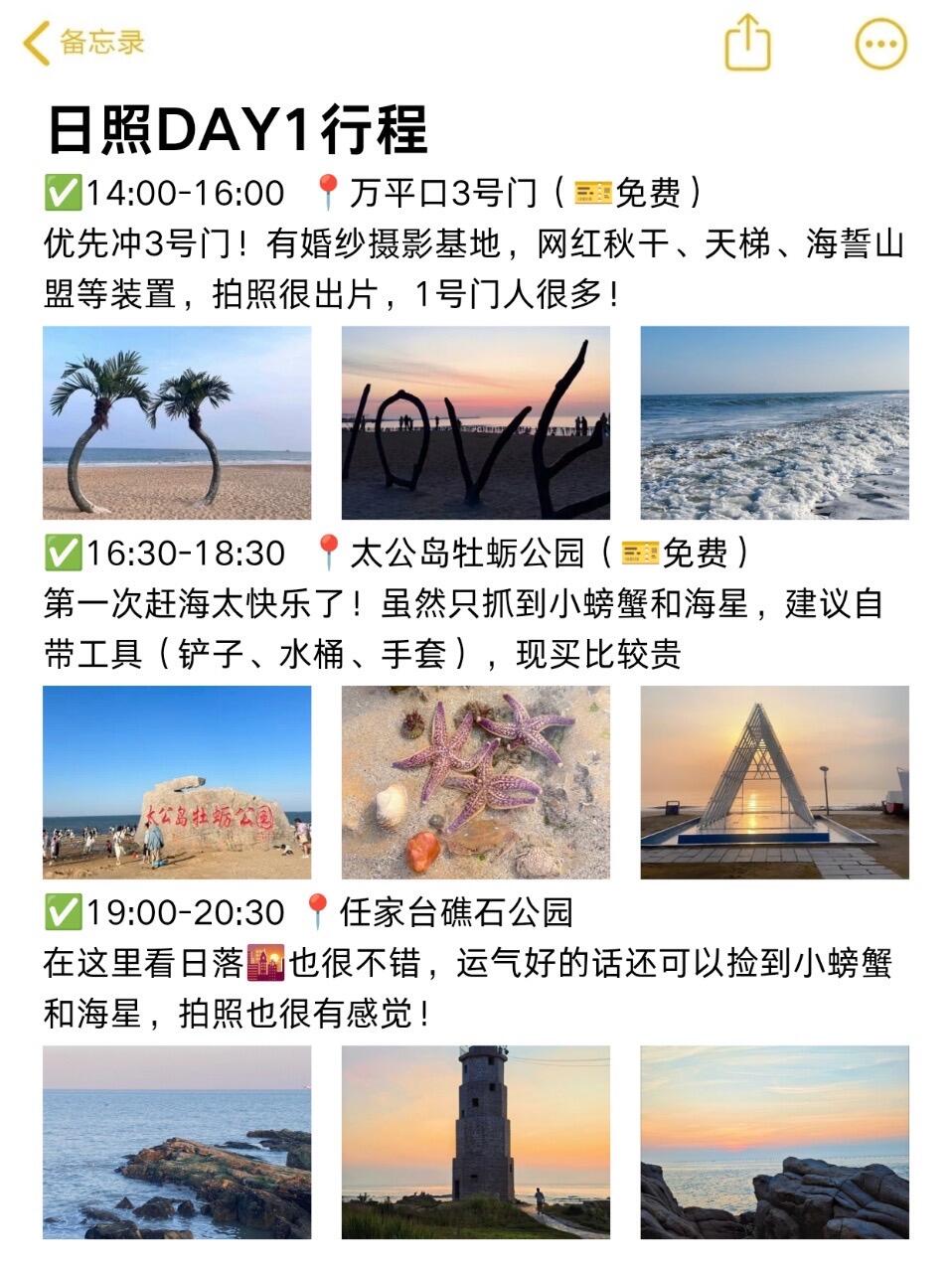Open the triangular glass structure sunset photo
The height and width of the screenshot is (1272, 952).
click(774, 782)
